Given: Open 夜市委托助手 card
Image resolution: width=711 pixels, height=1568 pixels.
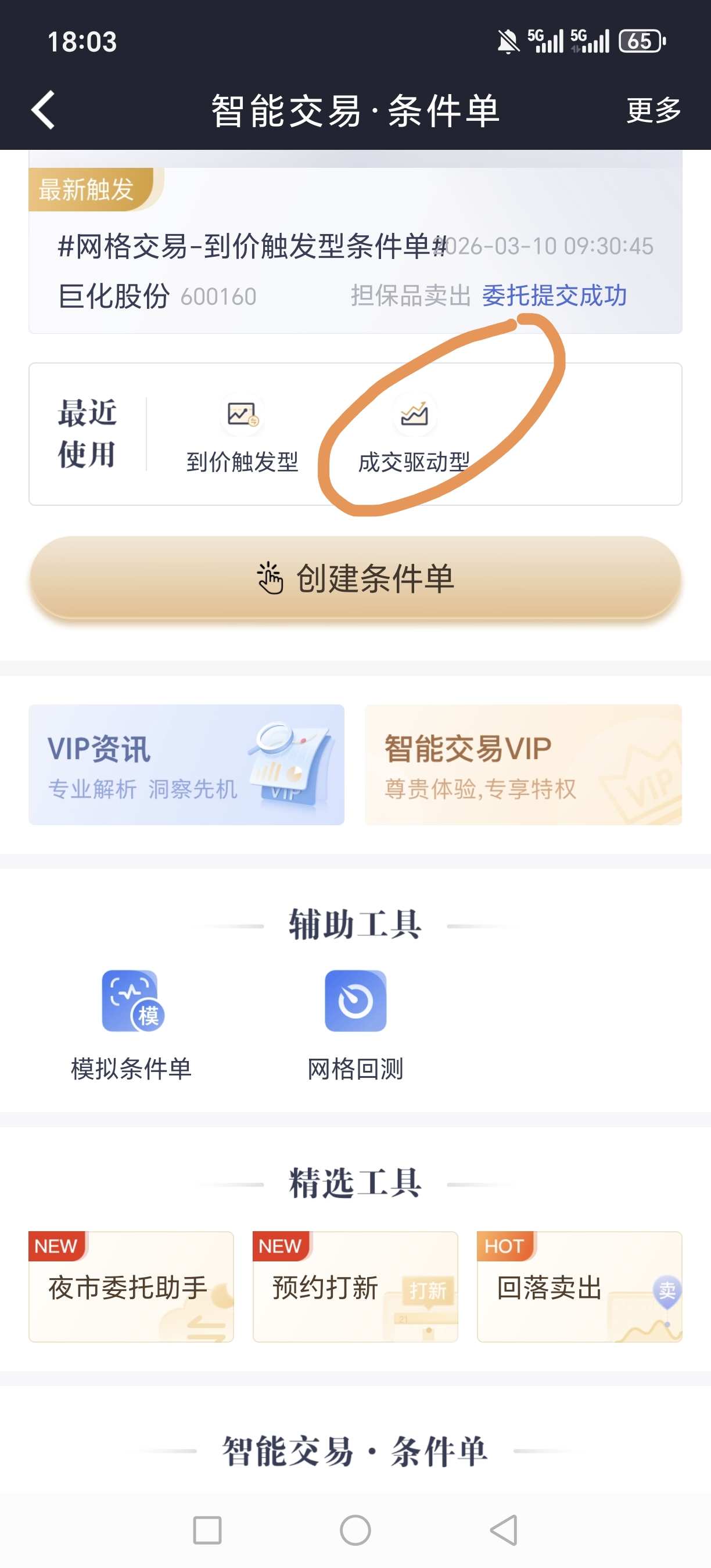Looking at the screenshot, I should pyautogui.click(x=131, y=1287).
